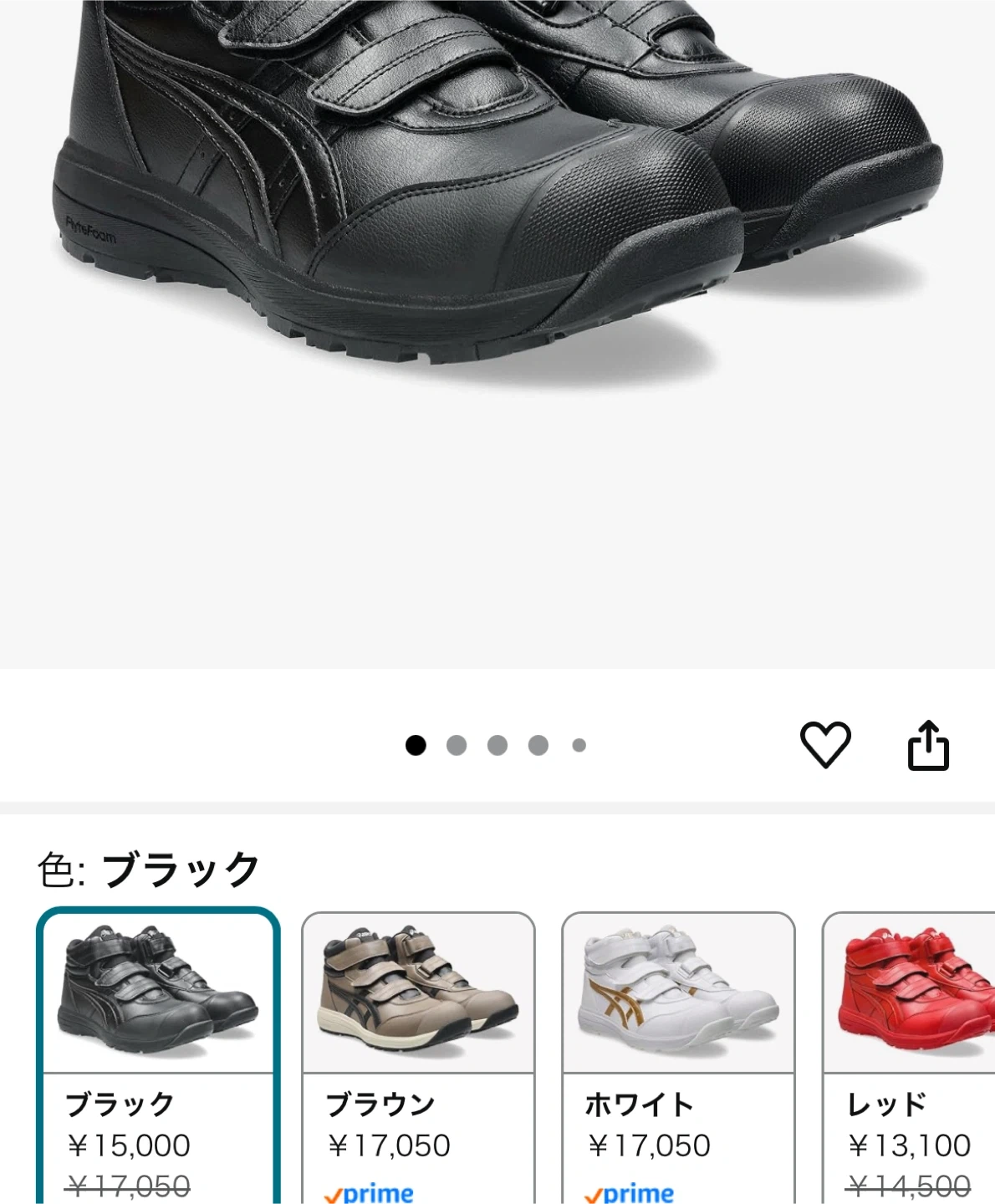Choose the ブラウン color variant
This screenshot has width=995, height=1204.
click(418, 1053)
